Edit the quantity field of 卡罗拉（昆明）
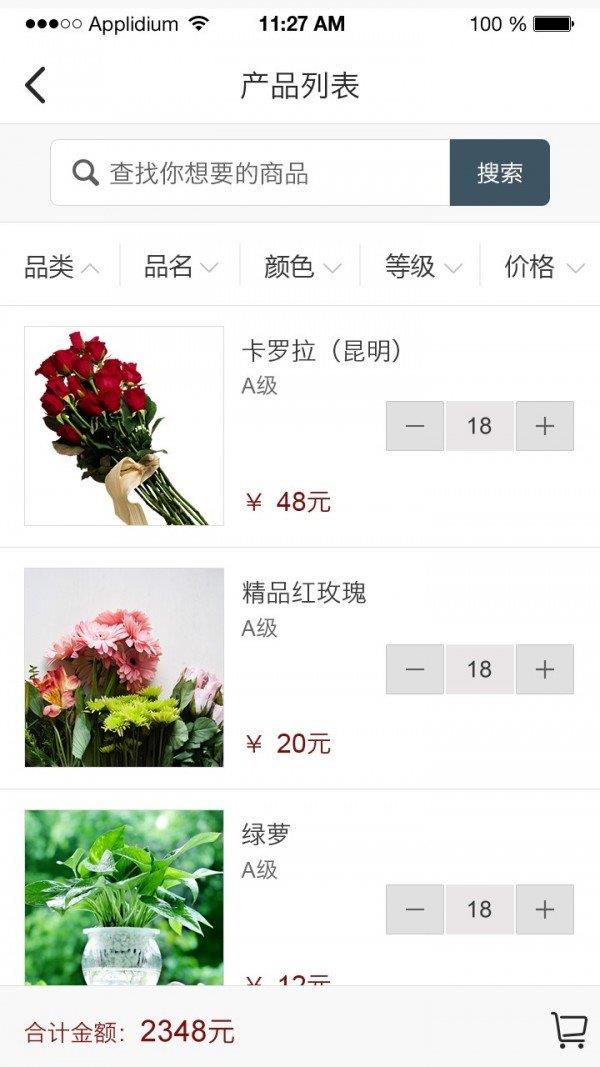Viewport: 600px width, 1067px height. coord(479,426)
